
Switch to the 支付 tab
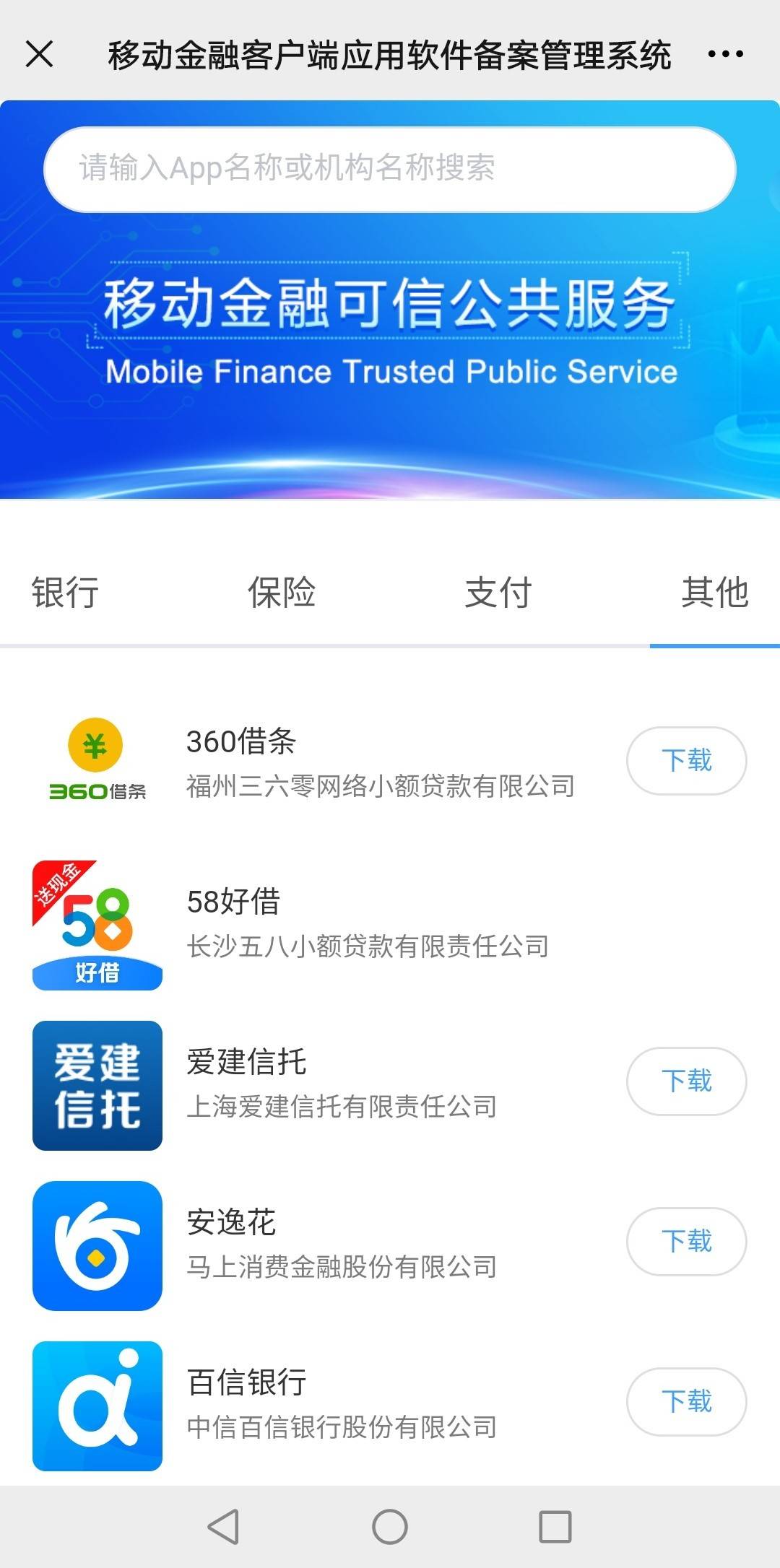click(498, 593)
